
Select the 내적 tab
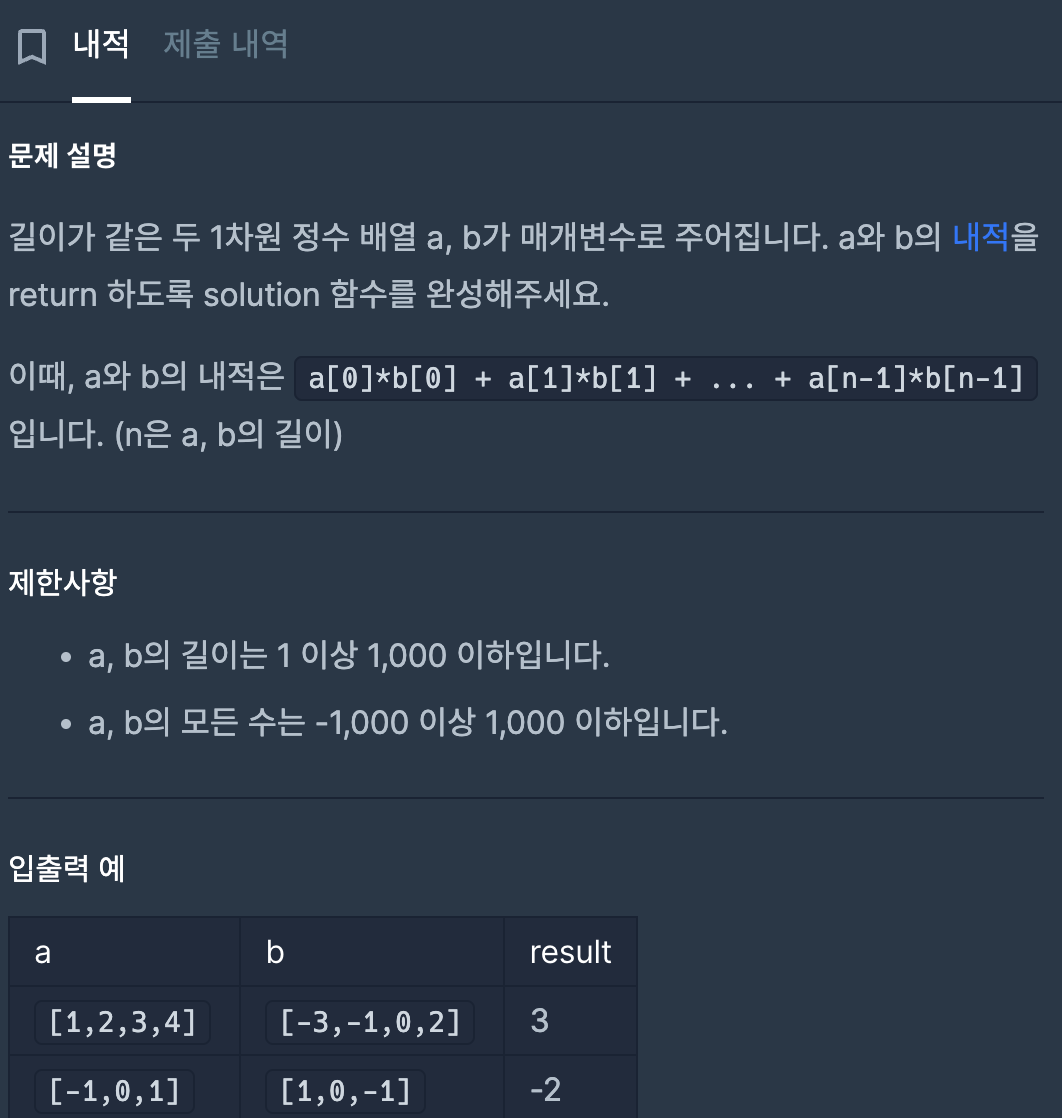tap(101, 45)
